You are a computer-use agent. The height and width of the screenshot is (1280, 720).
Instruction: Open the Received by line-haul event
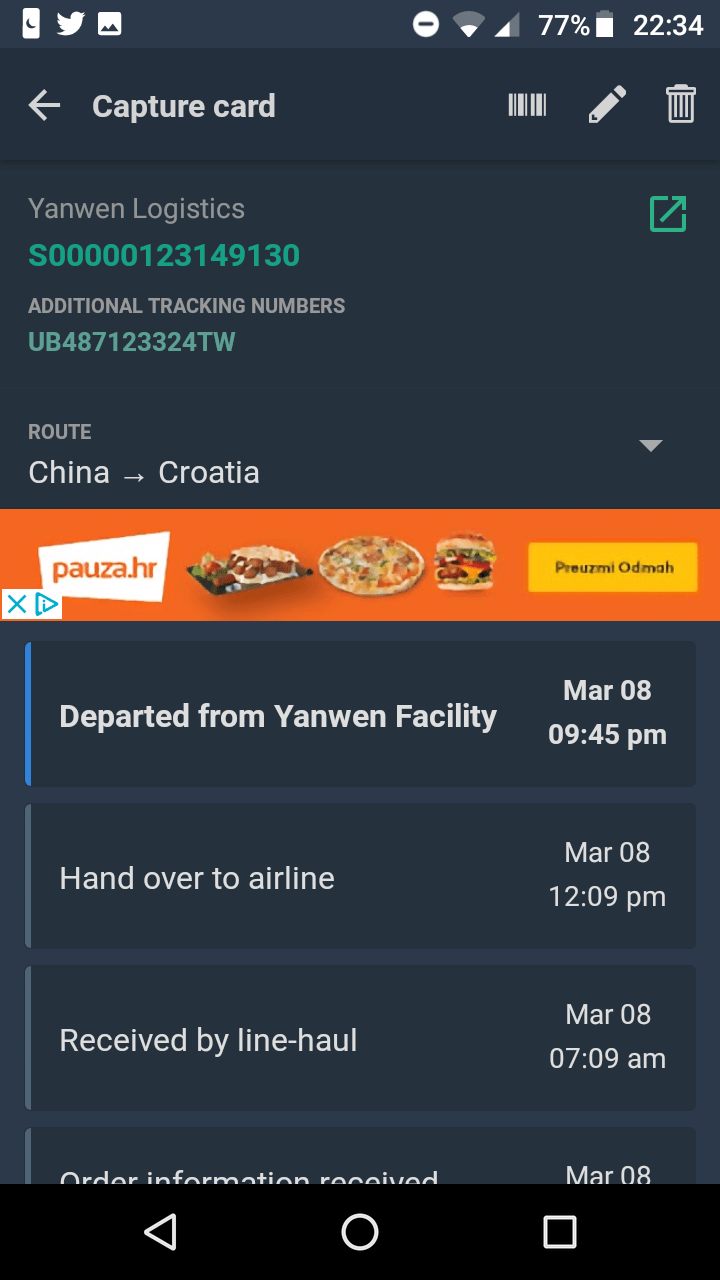(x=360, y=1038)
